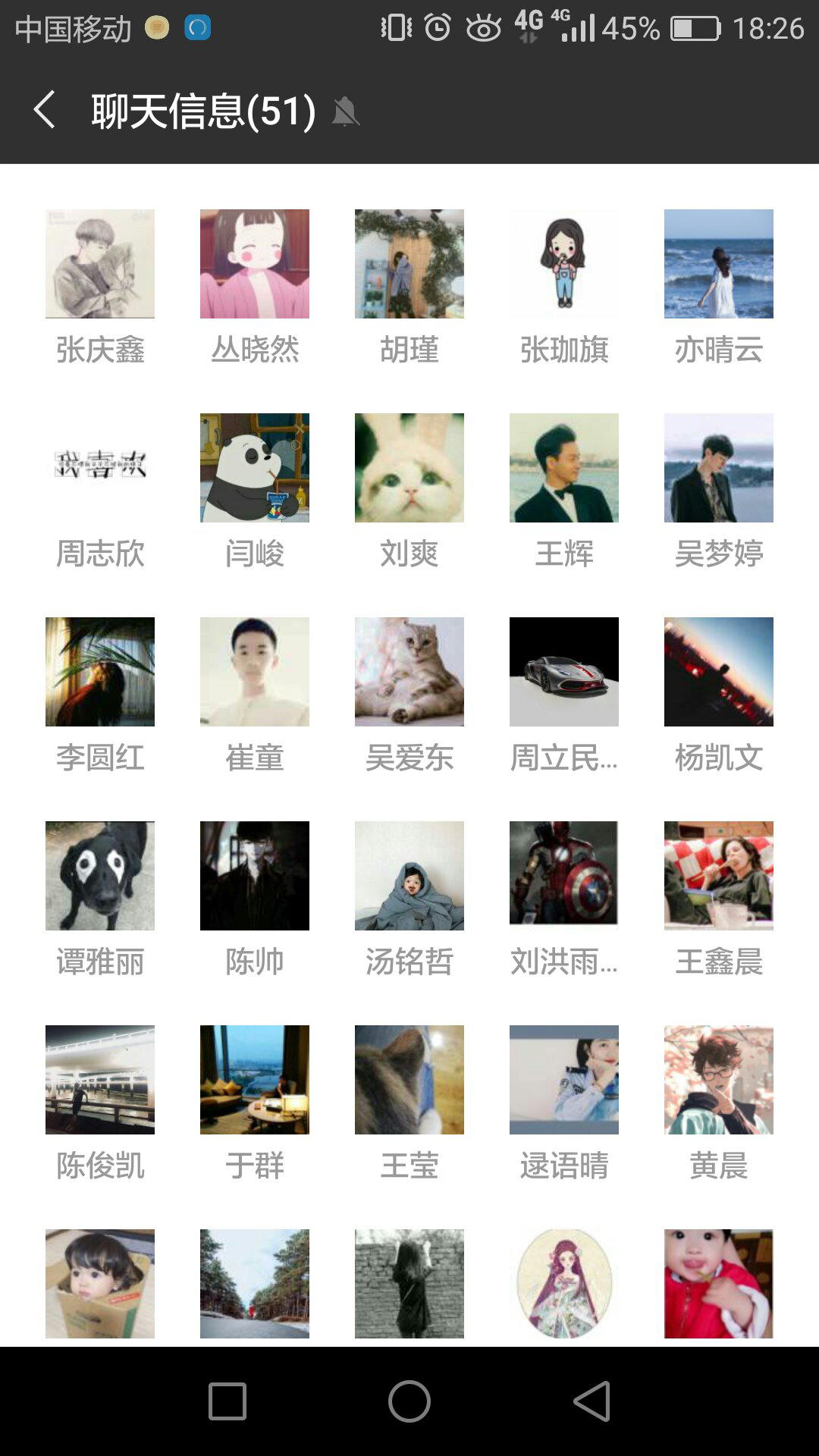
Task: View 吴爱东's member details
Action: point(409,672)
